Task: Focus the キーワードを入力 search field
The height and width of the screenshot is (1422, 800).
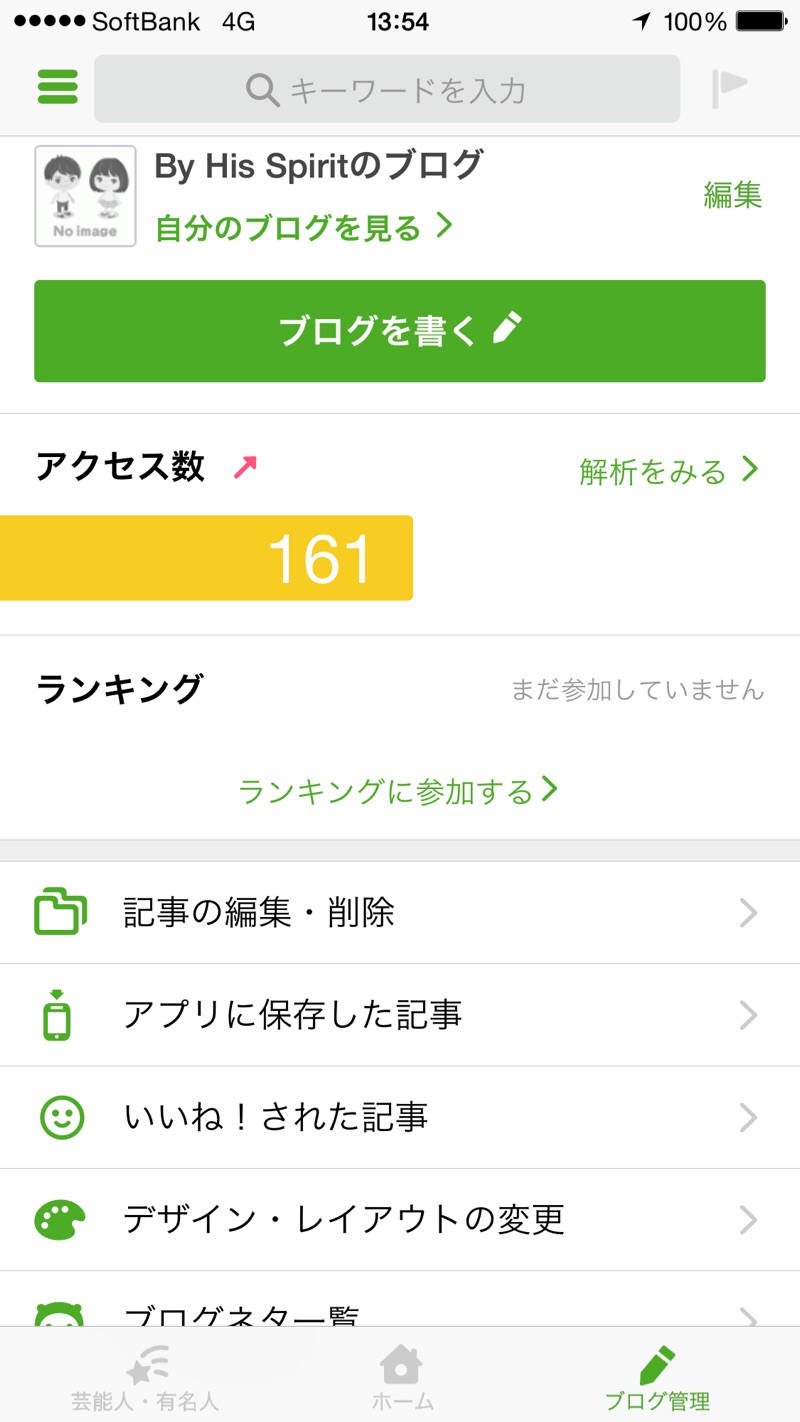Action: coord(387,90)
